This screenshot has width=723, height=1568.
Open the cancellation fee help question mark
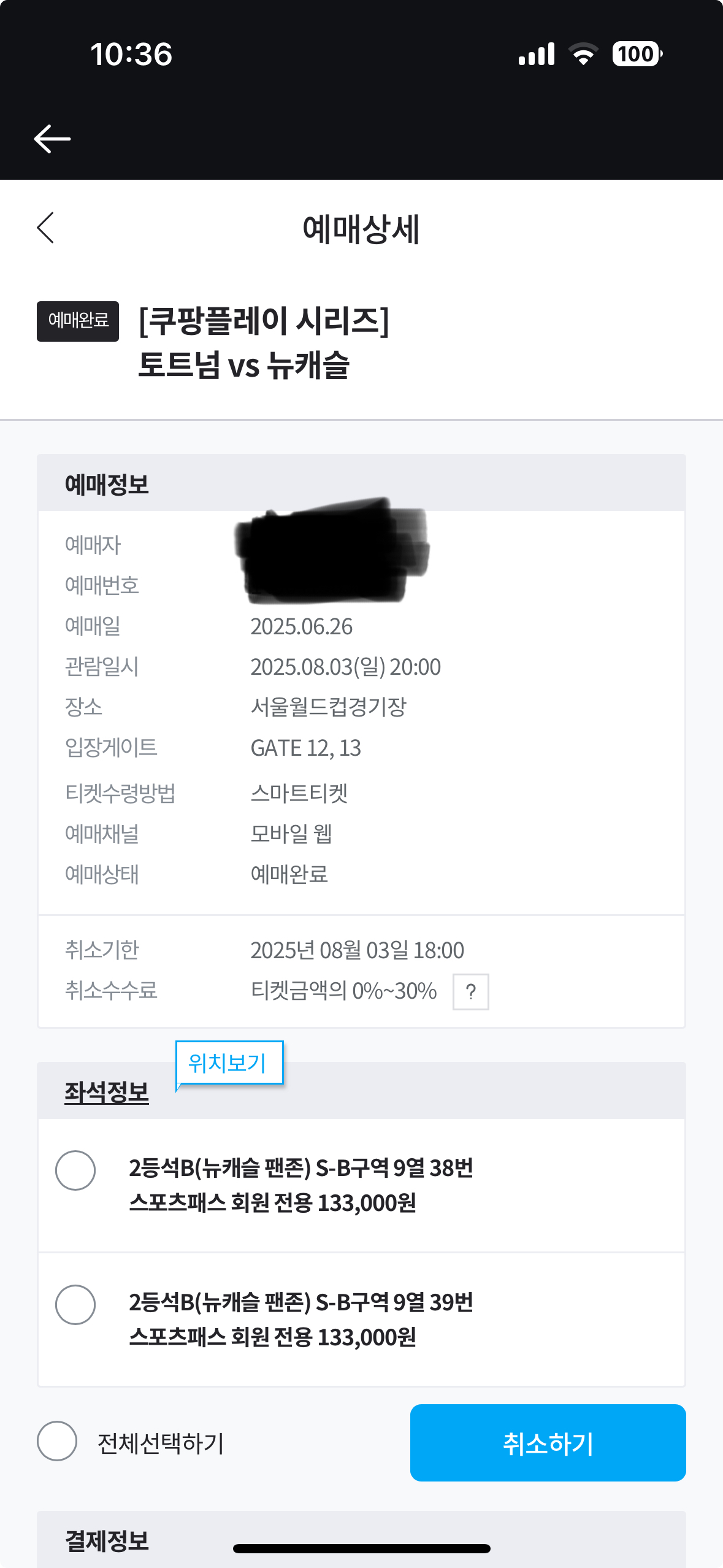tap(470, 991)
